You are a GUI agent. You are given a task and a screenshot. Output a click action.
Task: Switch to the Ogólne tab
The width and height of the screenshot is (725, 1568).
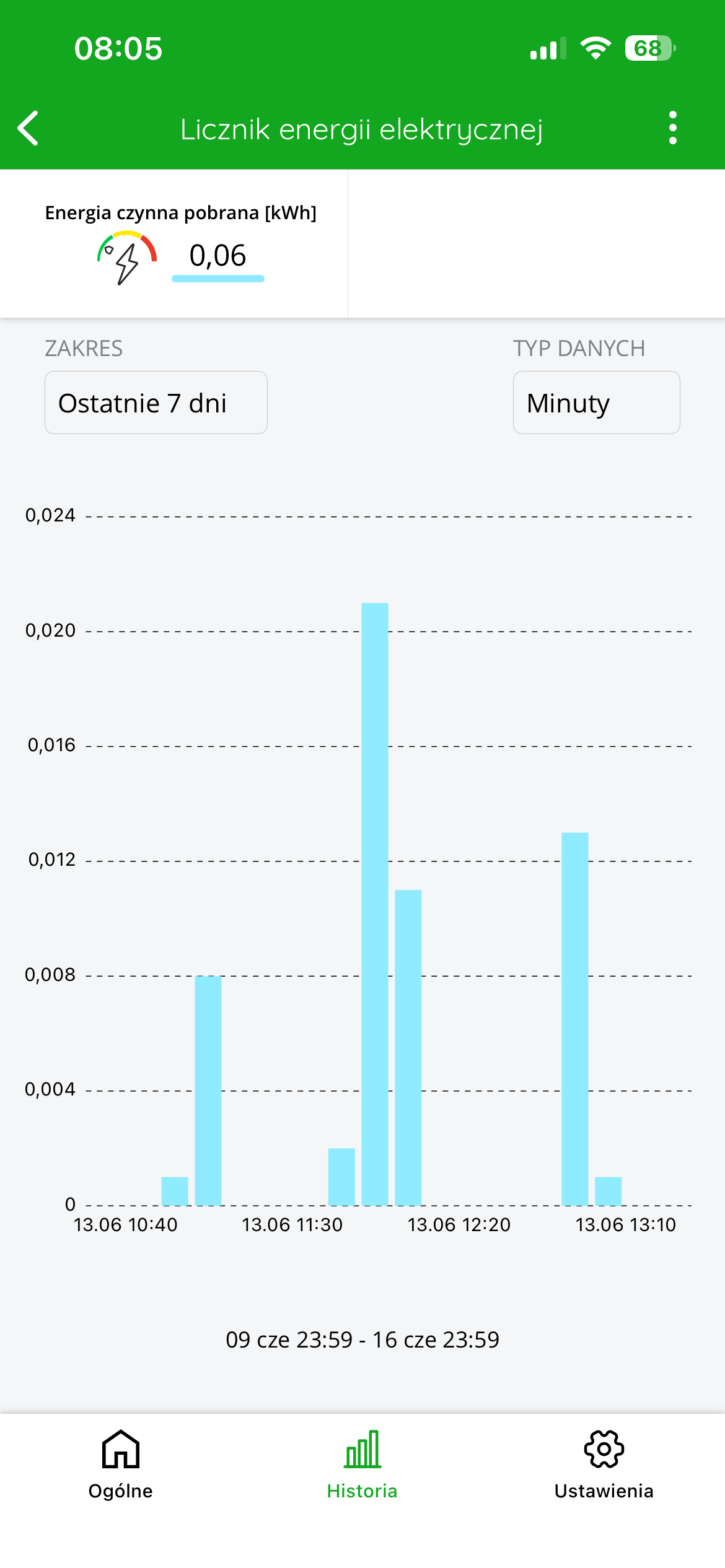(121, 1465)
